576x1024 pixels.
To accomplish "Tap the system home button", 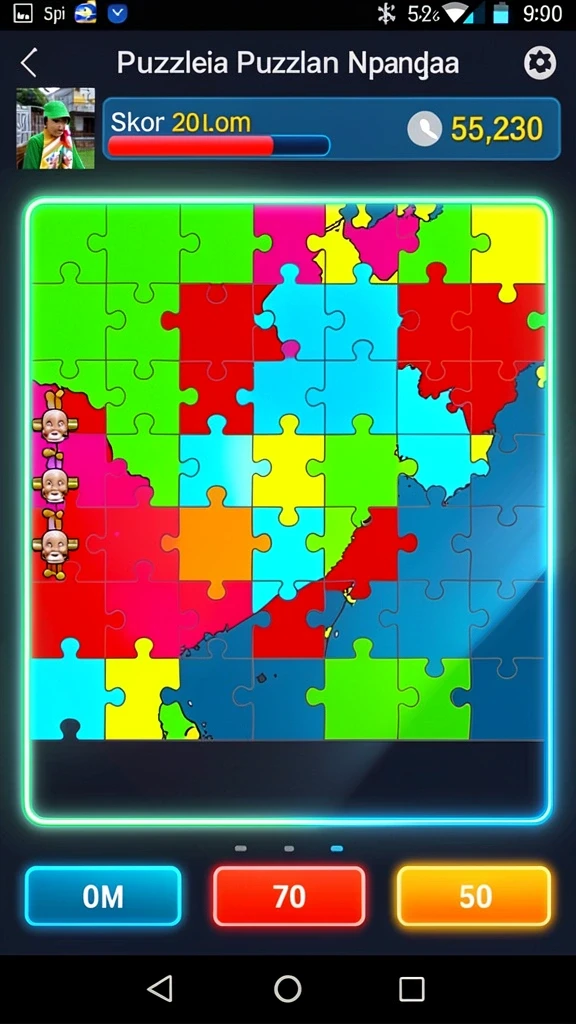I will (287, 989).
